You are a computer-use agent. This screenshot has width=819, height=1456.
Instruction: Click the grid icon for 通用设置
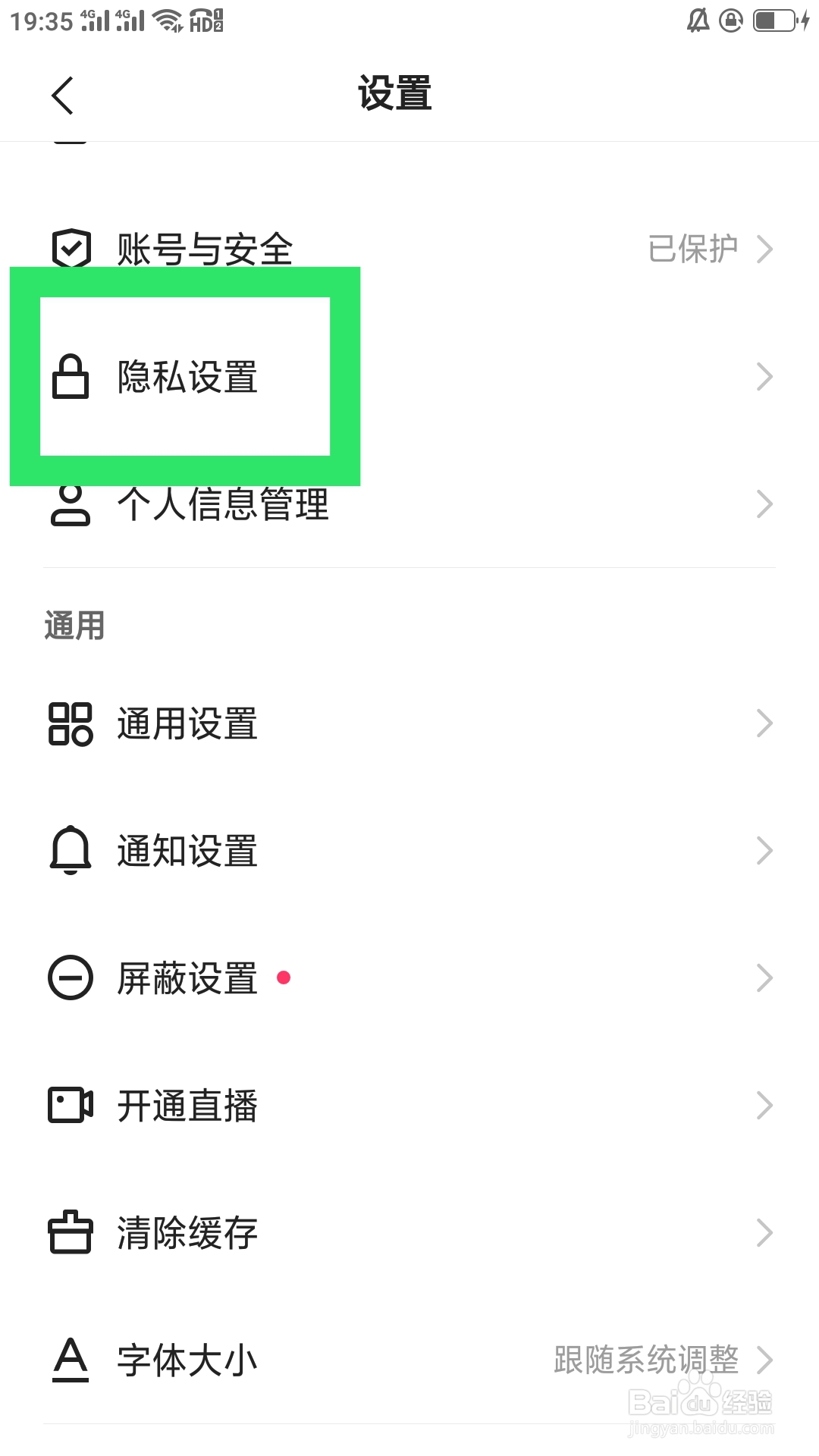coord(70,724)
